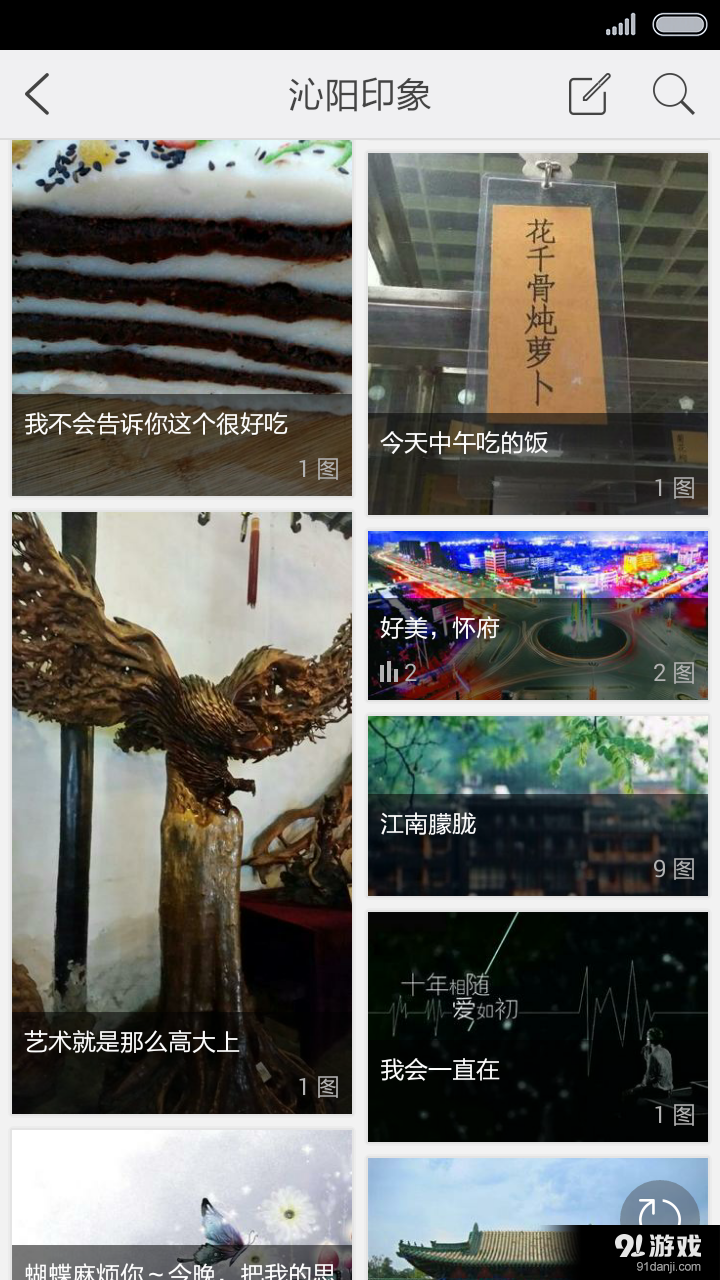Open the wood sculpture post 艺术就是那么高大上
Image resolution: width=720 pixels, height=1280 pixels.
180,800
